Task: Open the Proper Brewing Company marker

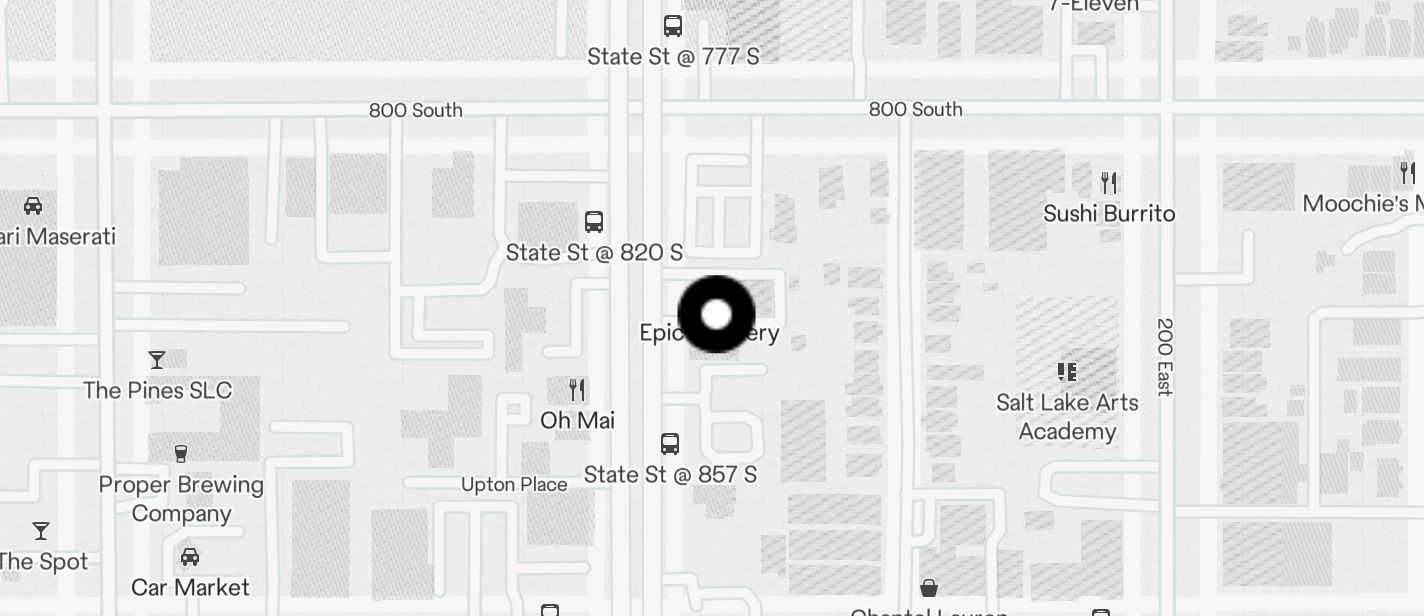Action: click(181, 454)
